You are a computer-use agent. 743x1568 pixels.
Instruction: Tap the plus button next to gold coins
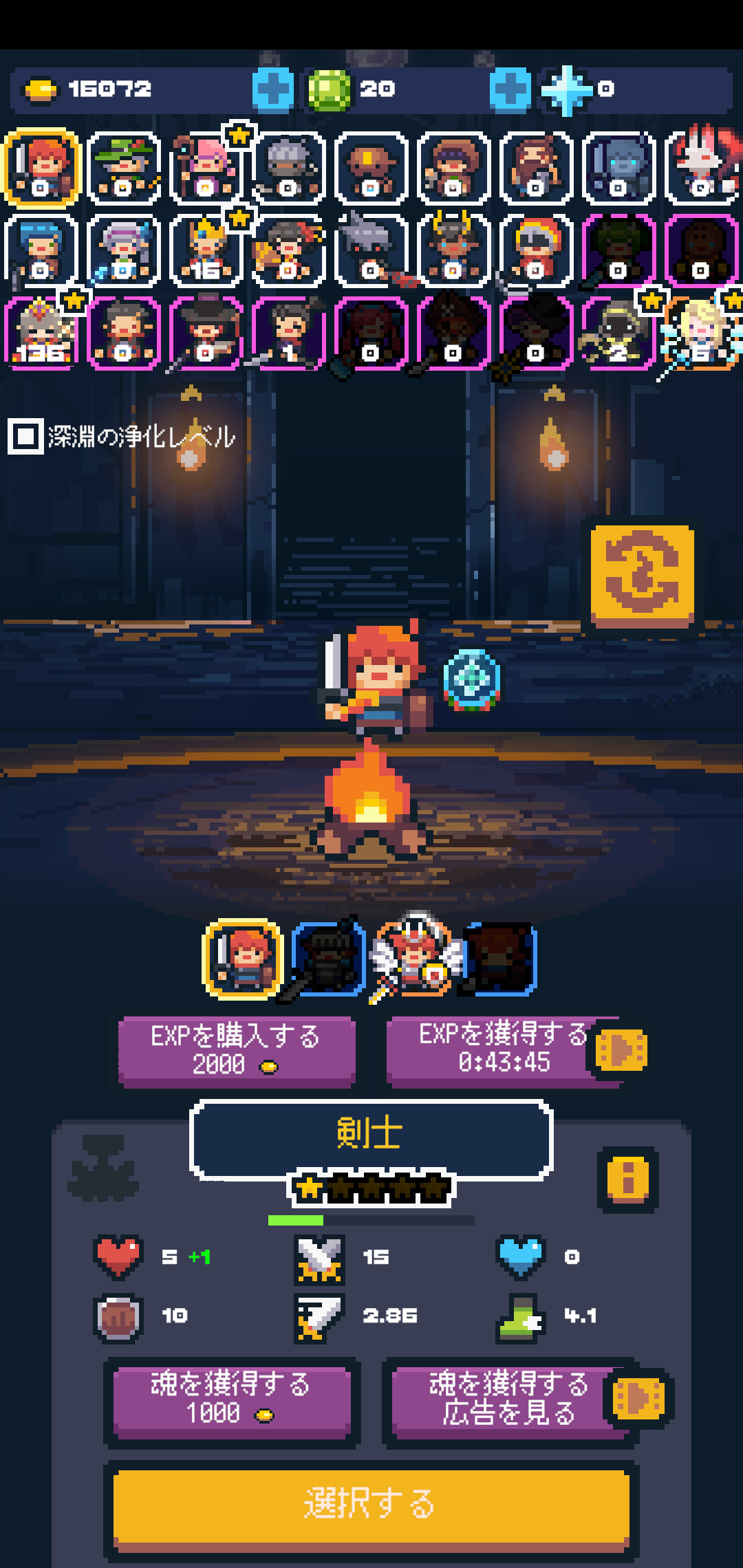tap(273, 89)
